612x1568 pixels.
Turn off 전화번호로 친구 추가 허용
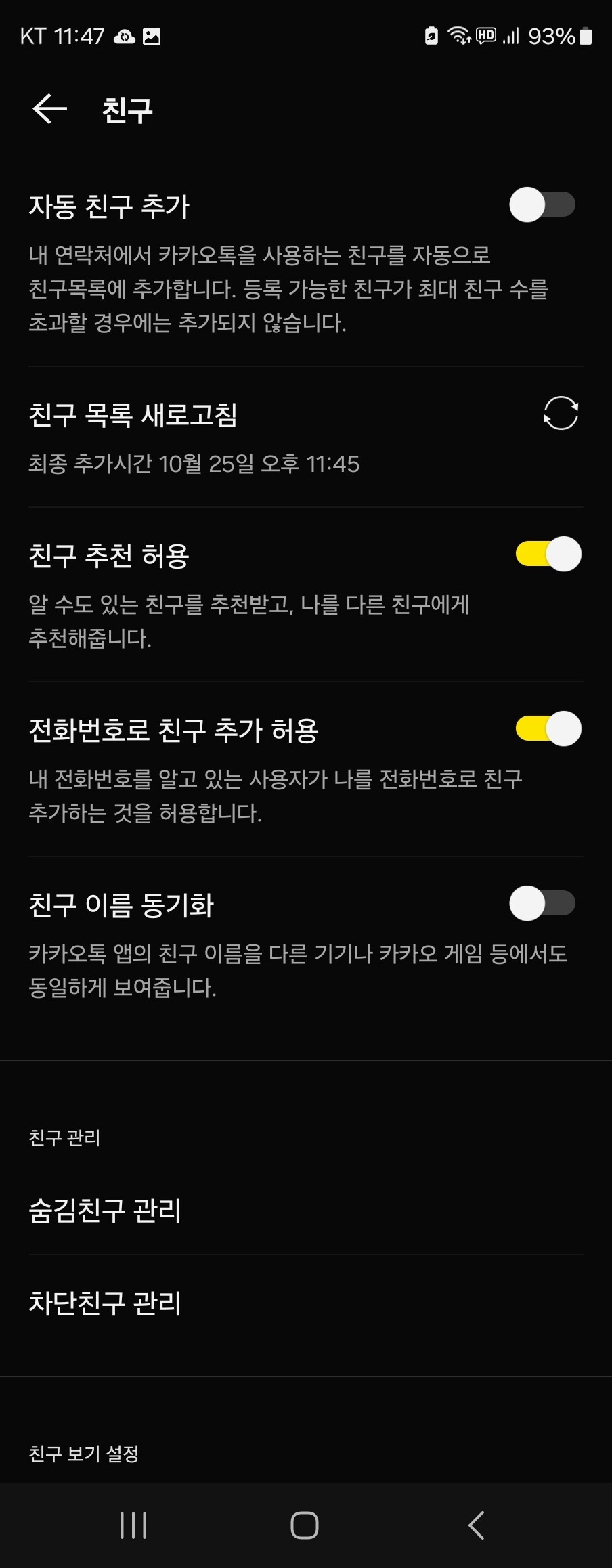(547, 728)
